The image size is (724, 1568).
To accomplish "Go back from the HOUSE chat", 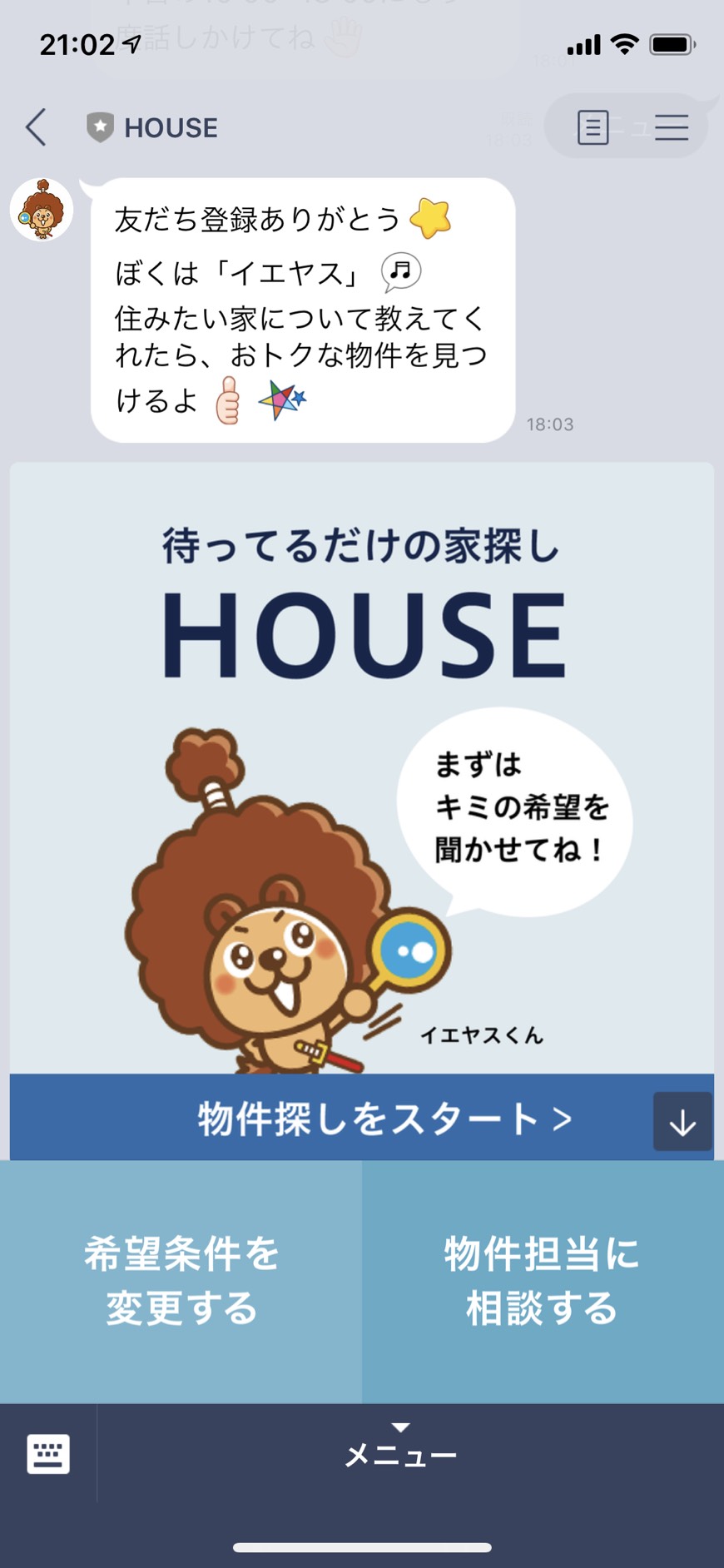I will pos(36,127).
